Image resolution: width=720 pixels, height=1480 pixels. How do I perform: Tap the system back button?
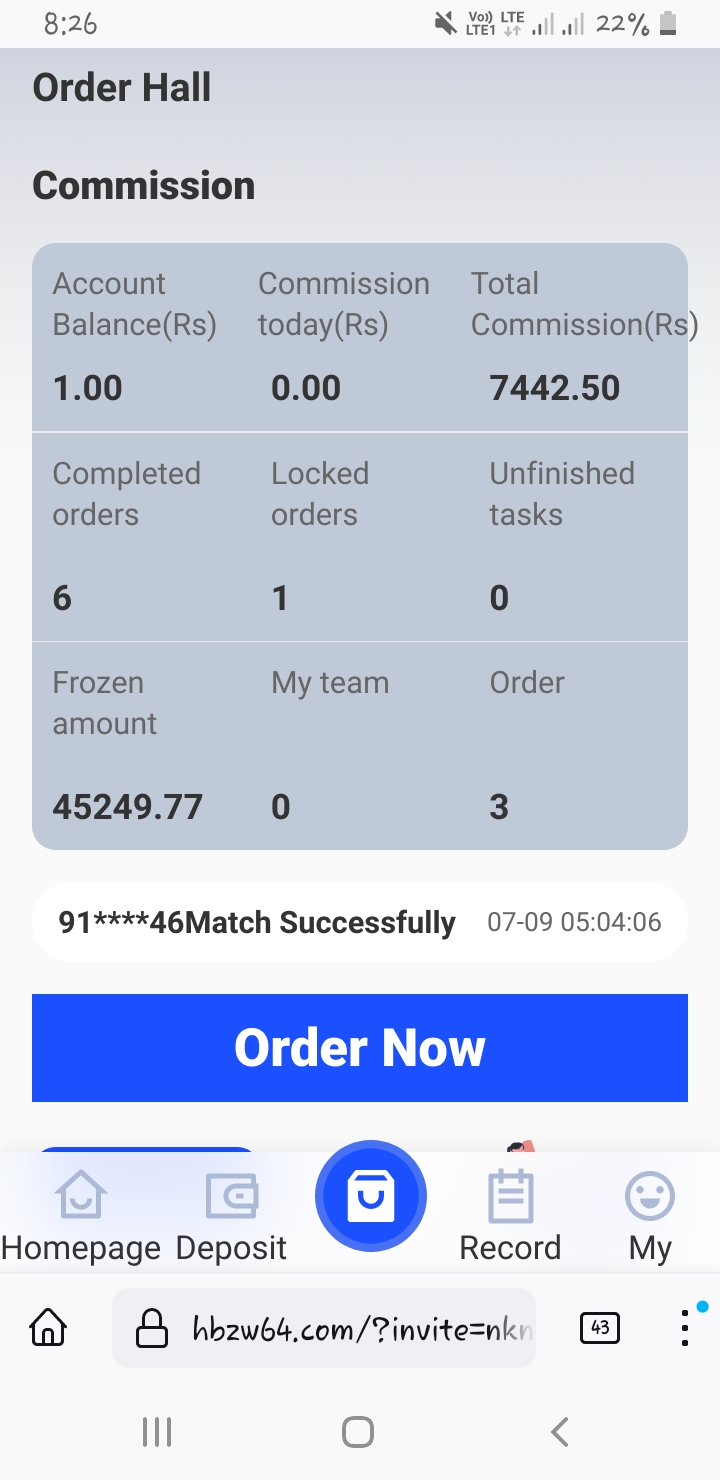click(560, 1432)
